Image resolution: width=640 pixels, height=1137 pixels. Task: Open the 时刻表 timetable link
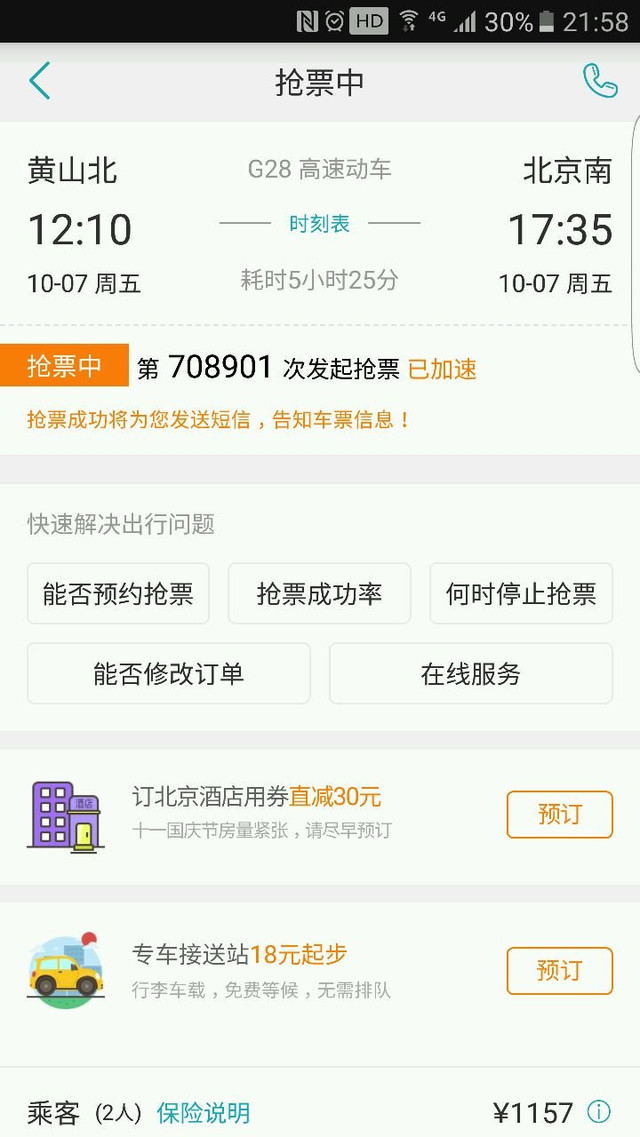click(319, 224)
